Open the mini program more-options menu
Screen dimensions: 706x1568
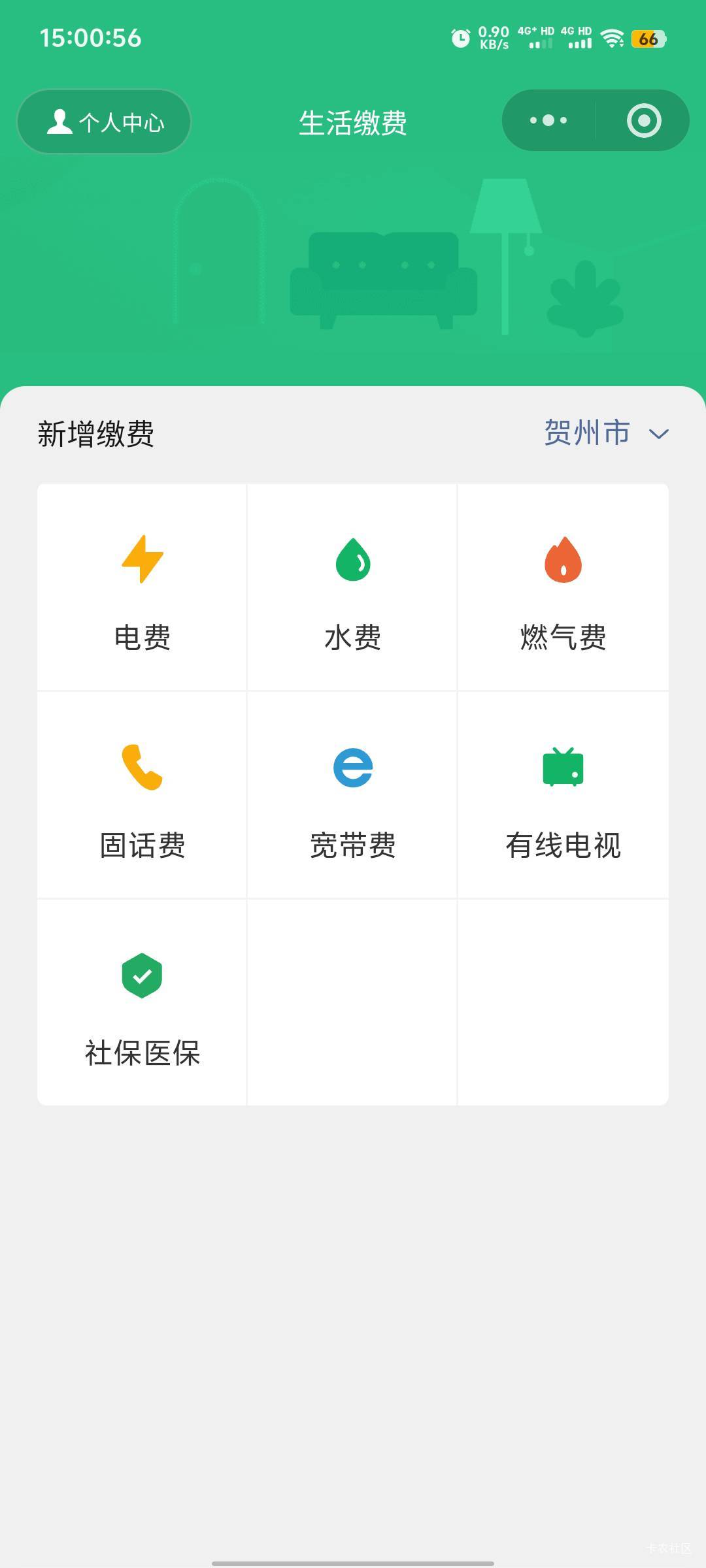(x=548, y=121)
